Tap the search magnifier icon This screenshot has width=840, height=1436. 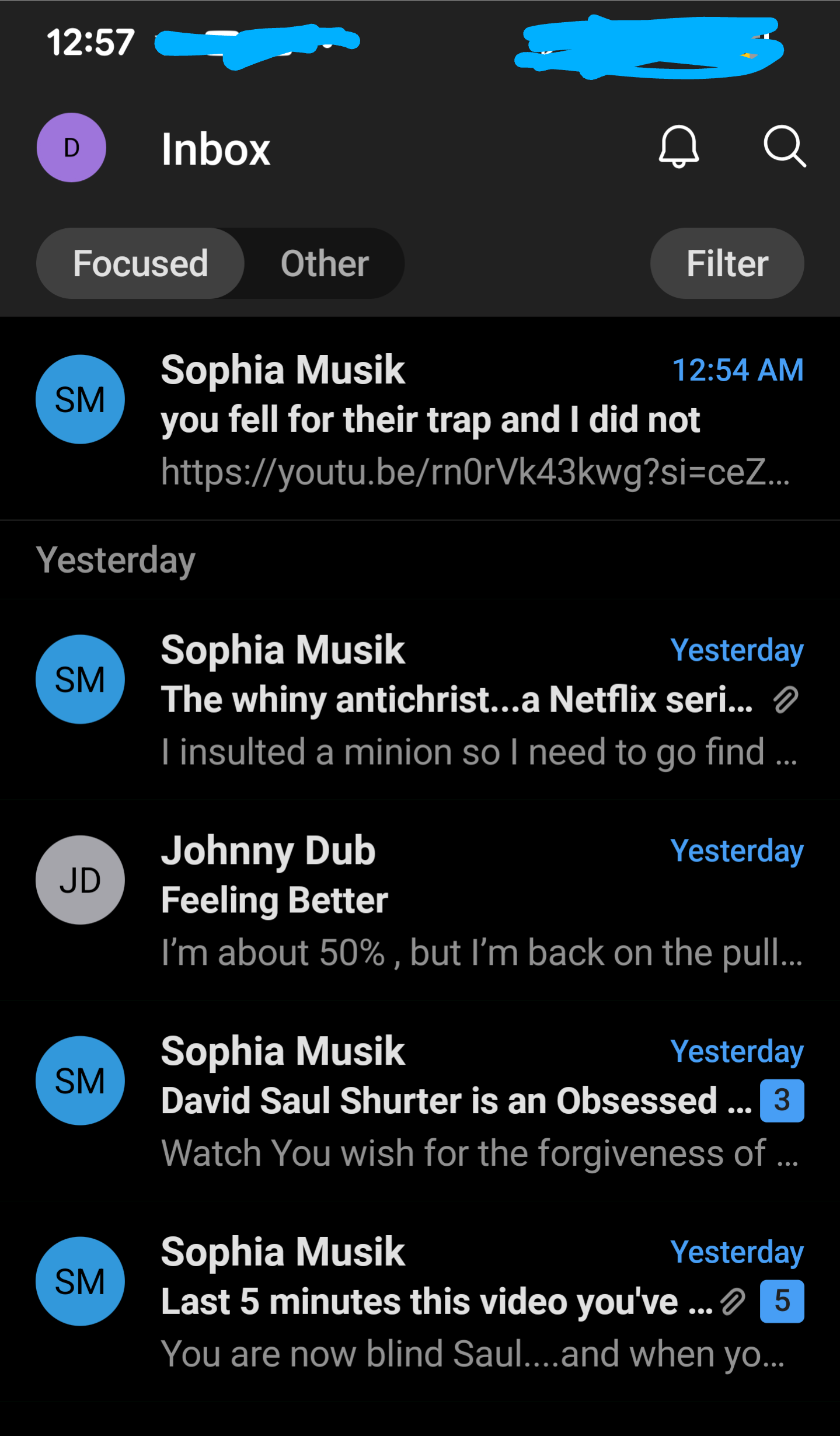tap(784, 147)
